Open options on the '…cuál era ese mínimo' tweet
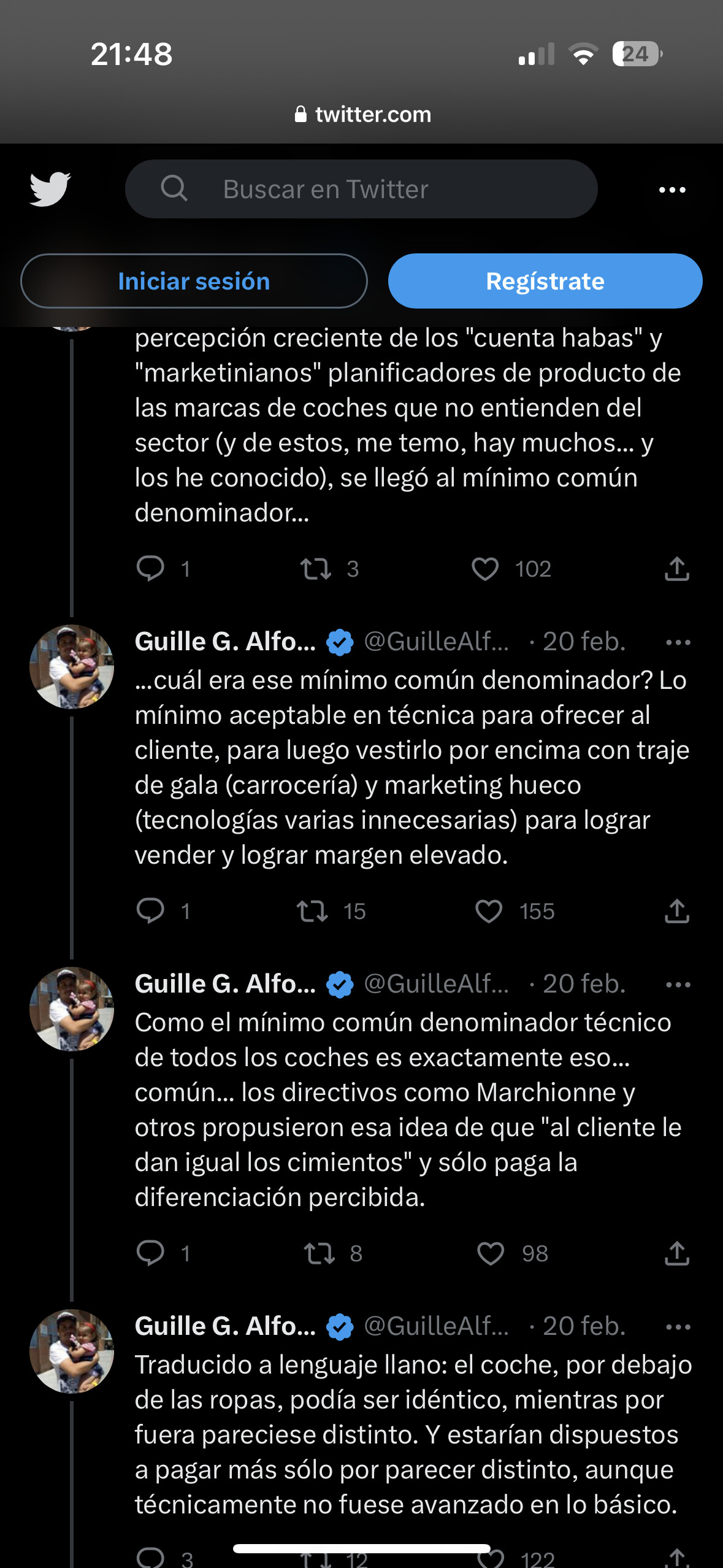The height and width of the screenshot is (1568, 723). [678, 642]
